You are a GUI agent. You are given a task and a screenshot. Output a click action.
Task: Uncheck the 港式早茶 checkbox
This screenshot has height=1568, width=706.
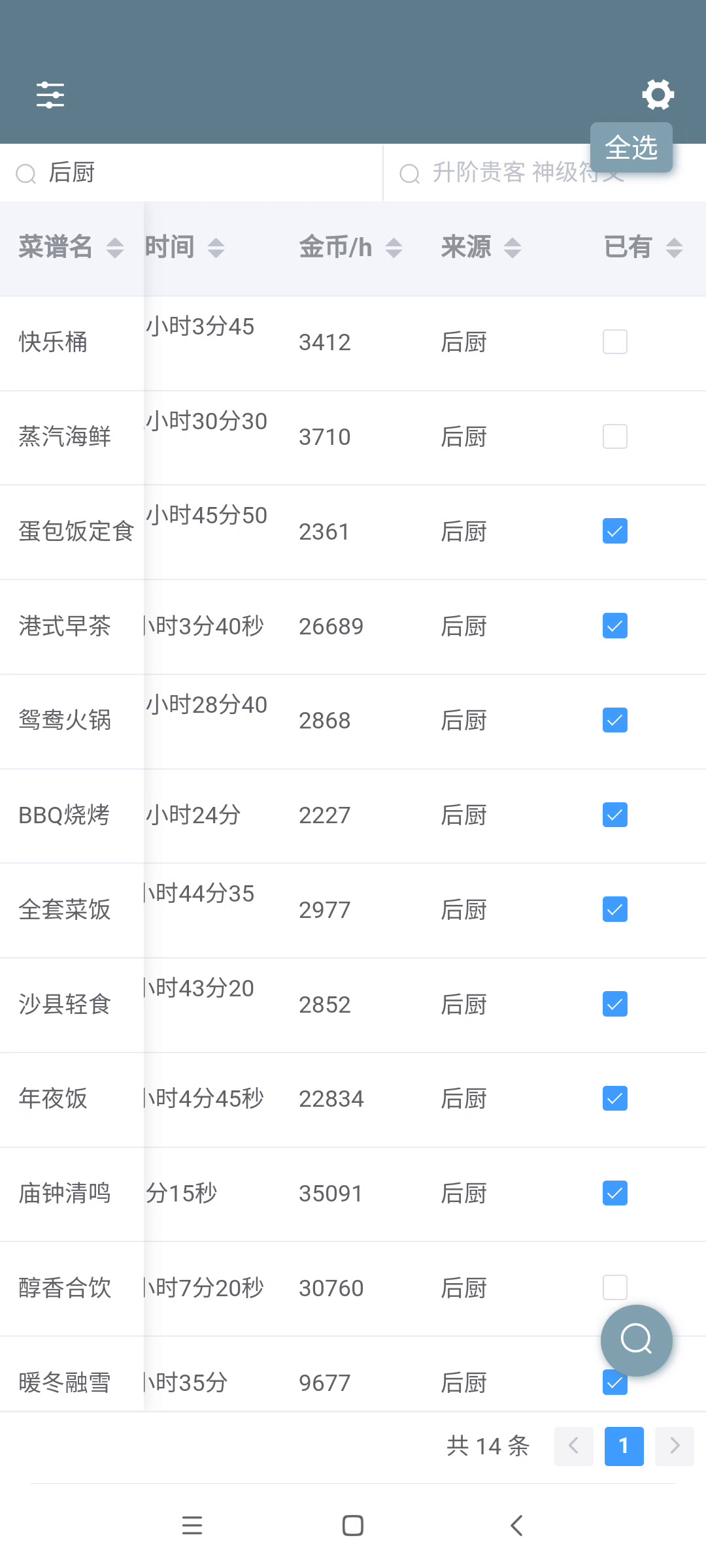[x=615, y=626]
